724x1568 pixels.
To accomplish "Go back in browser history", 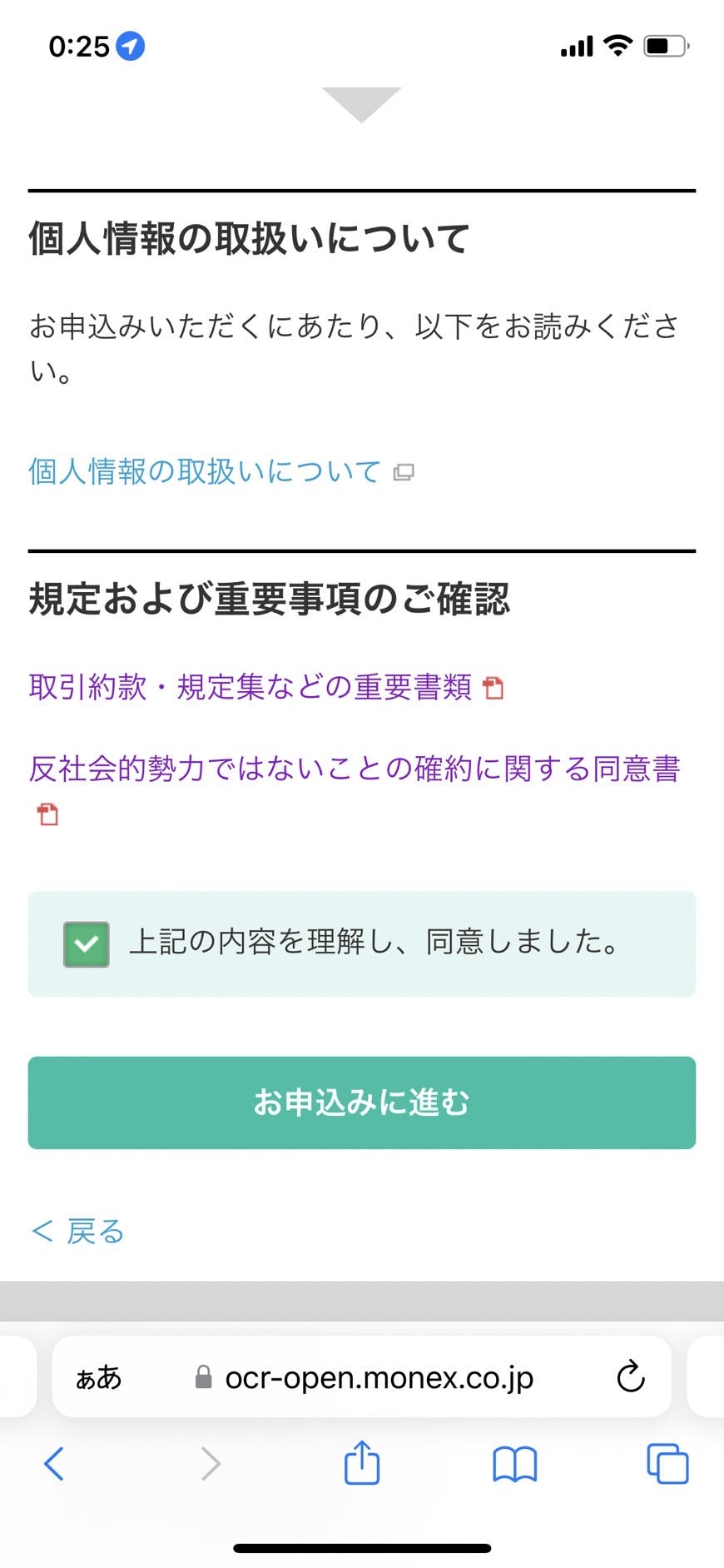I will (54, 1463).
